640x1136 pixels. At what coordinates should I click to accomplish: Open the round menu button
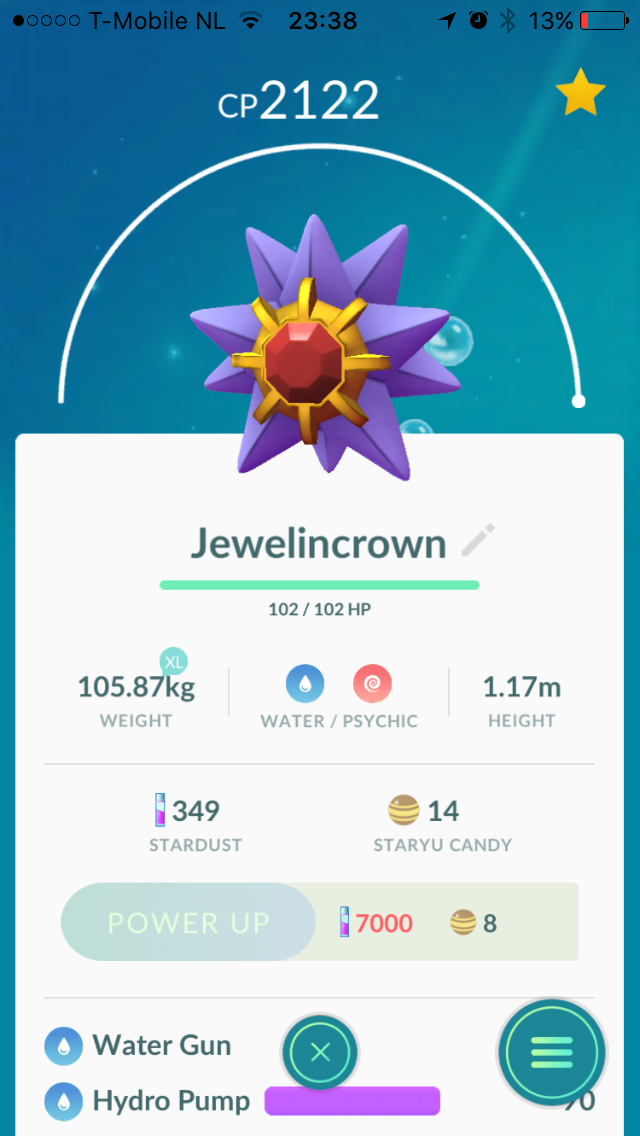551,1052
